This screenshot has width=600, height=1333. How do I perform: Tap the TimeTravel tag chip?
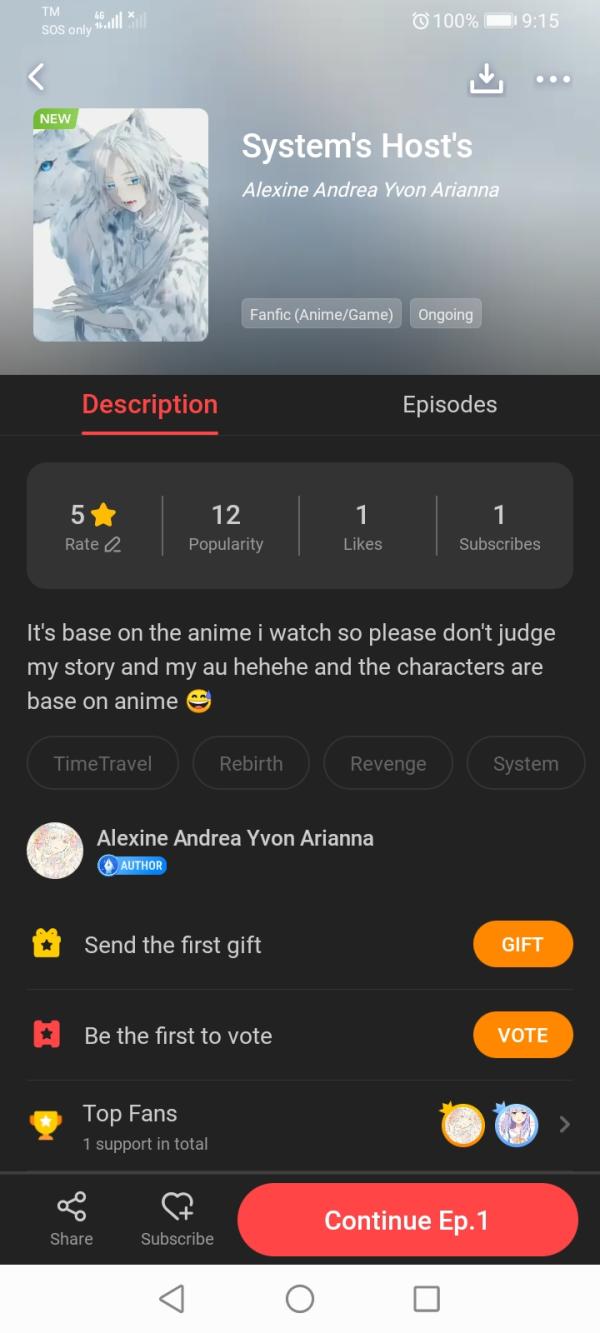(x=103, y=764)
